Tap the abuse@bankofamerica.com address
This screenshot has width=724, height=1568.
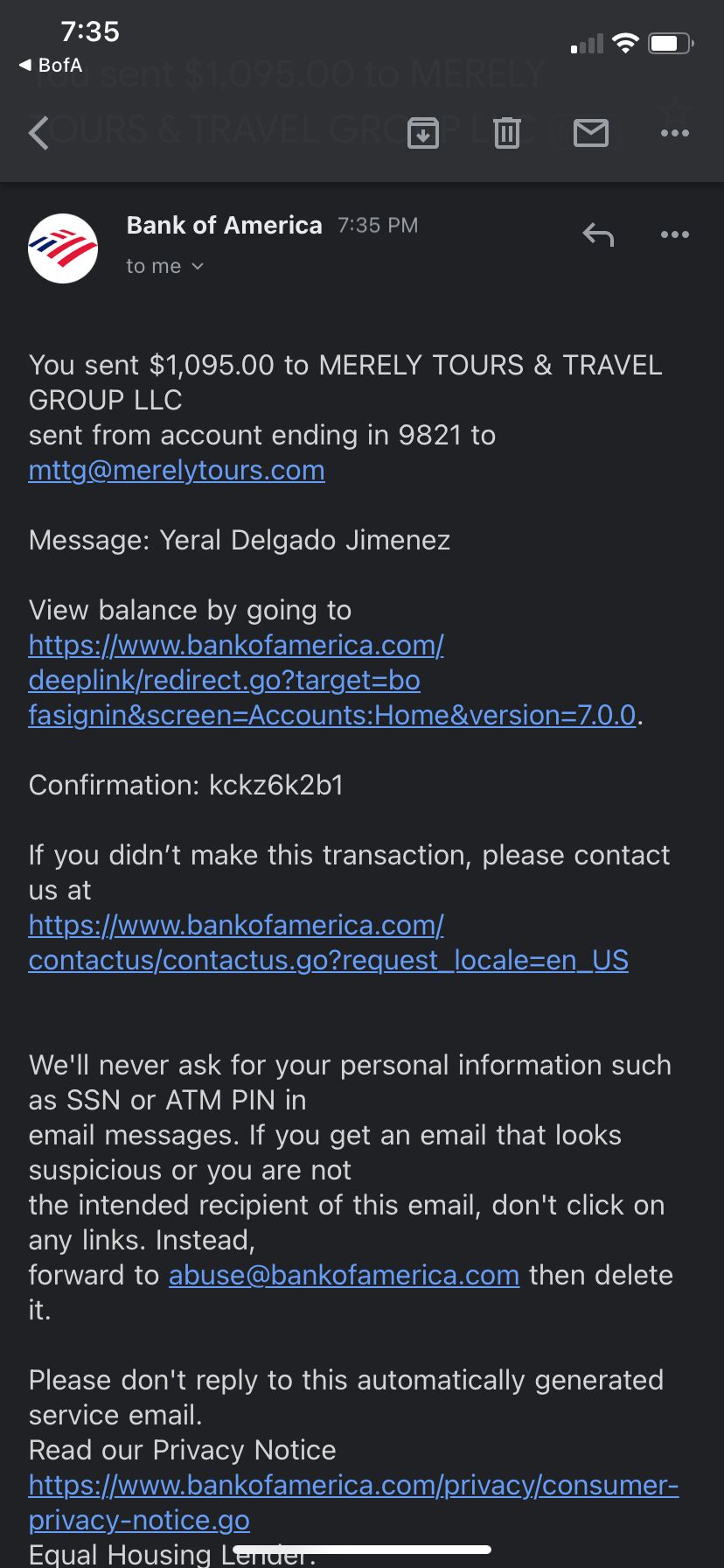pyautogui.click(x=344, y=1275)
